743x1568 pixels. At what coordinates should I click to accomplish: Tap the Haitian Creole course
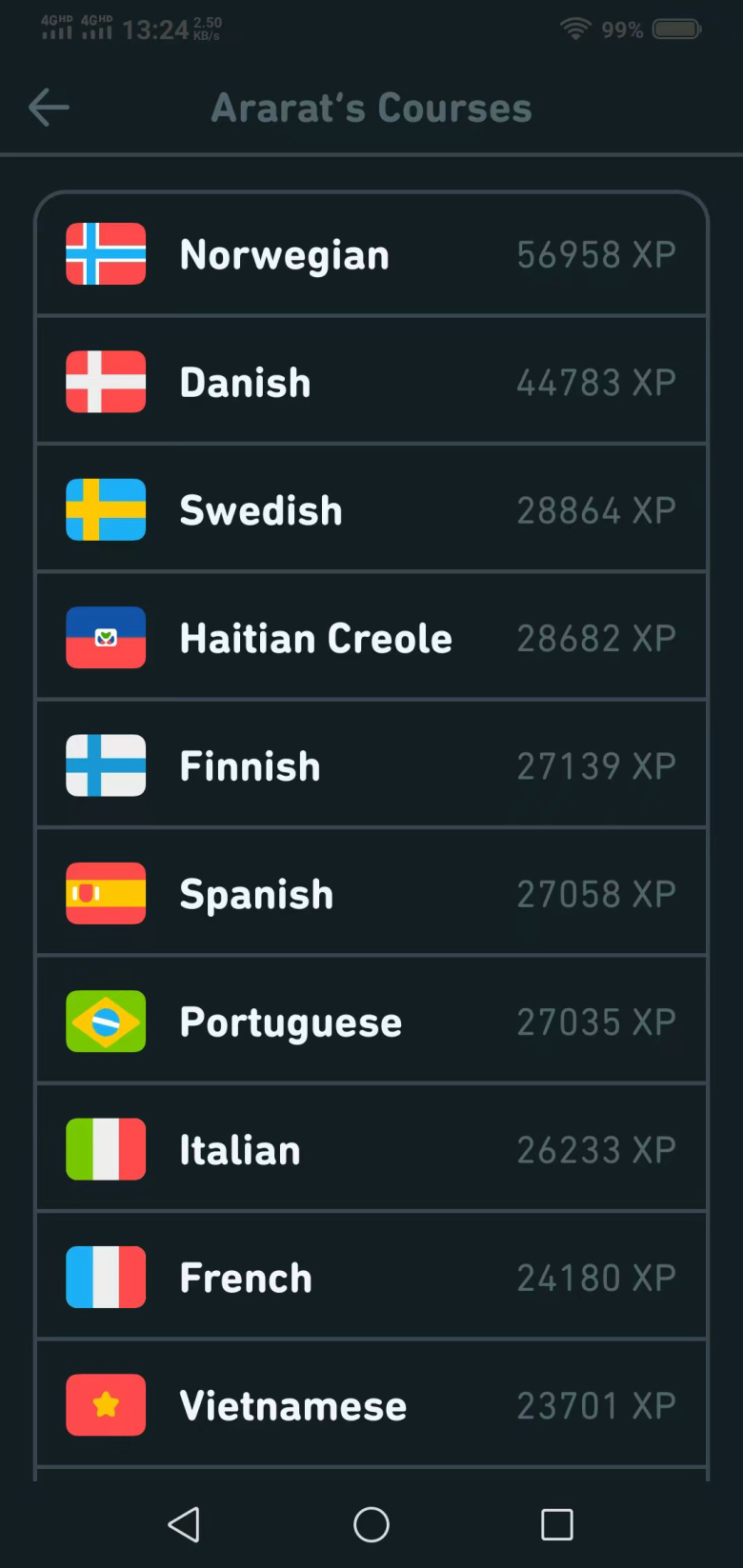(371, 638)
